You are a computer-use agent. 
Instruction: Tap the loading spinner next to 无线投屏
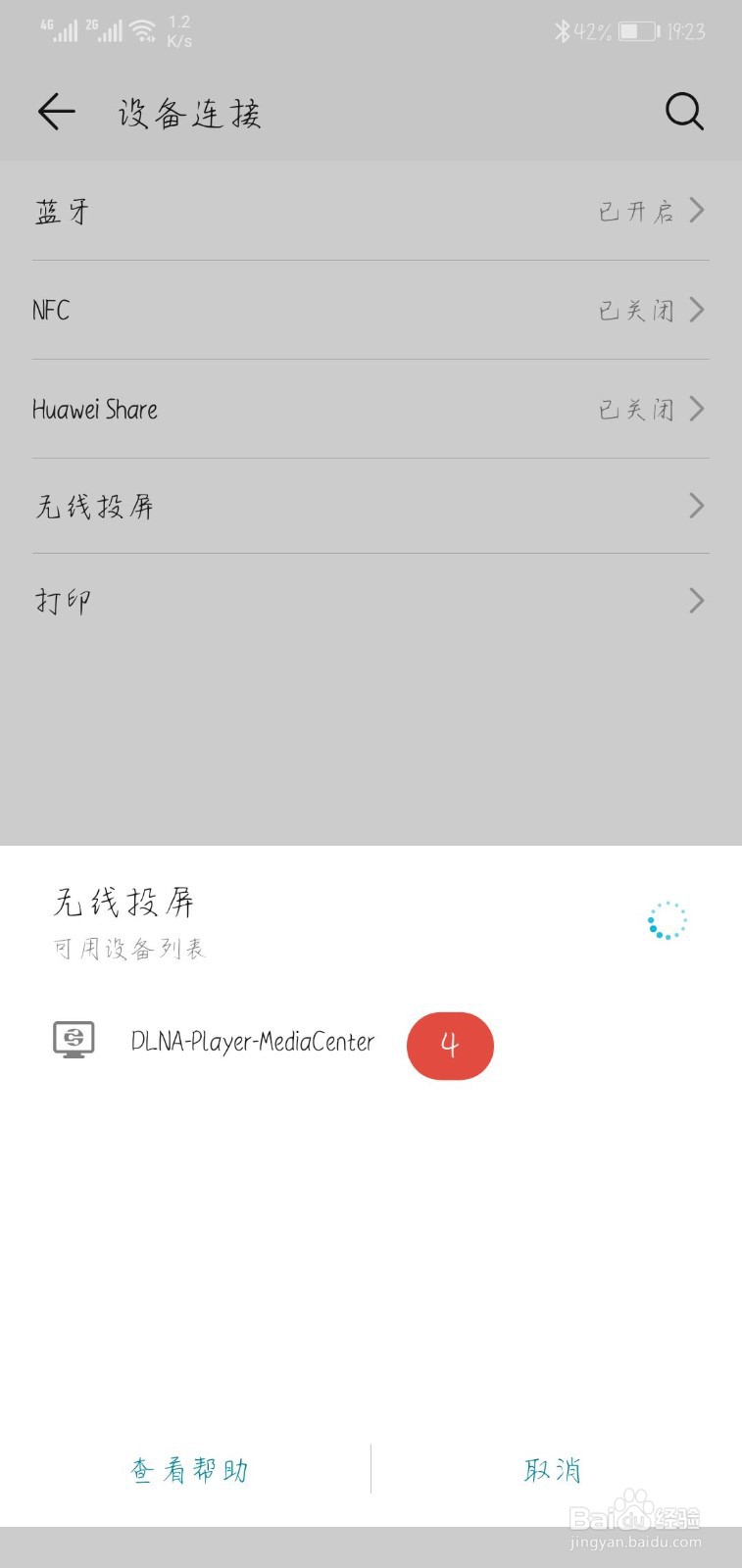coord(667,919)
